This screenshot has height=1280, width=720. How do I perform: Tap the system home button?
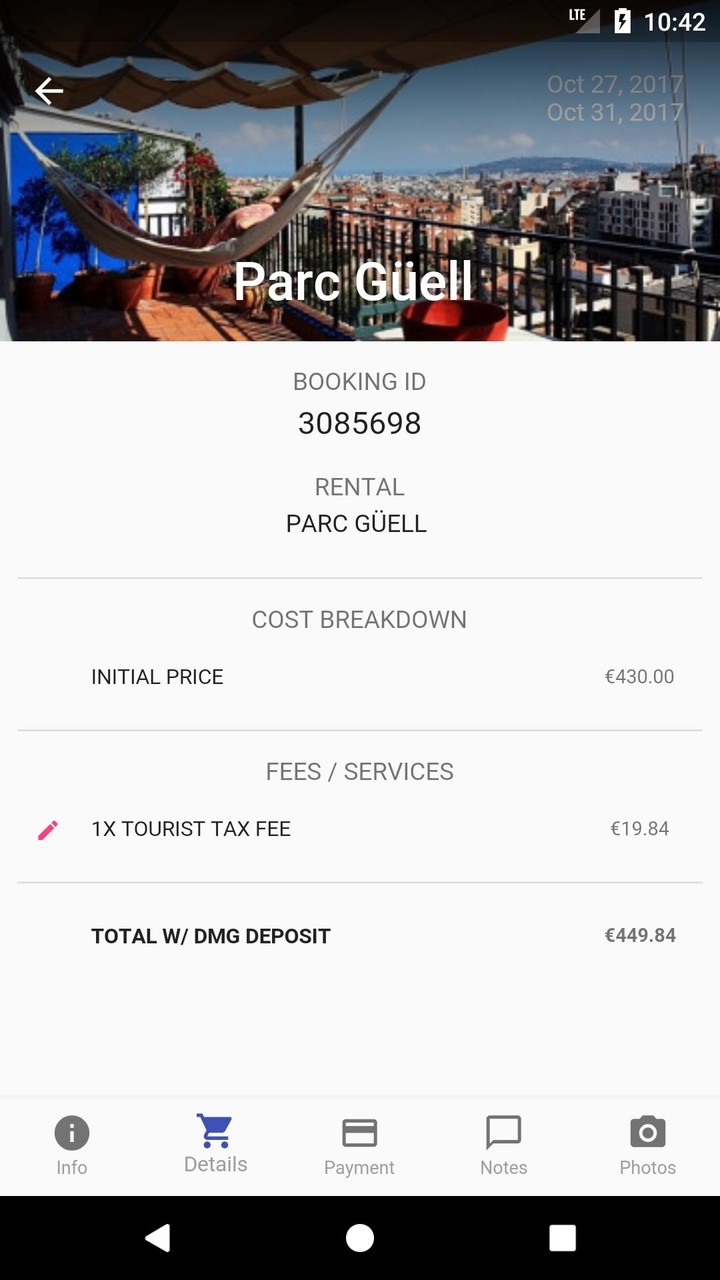(x=360, y=1238)
